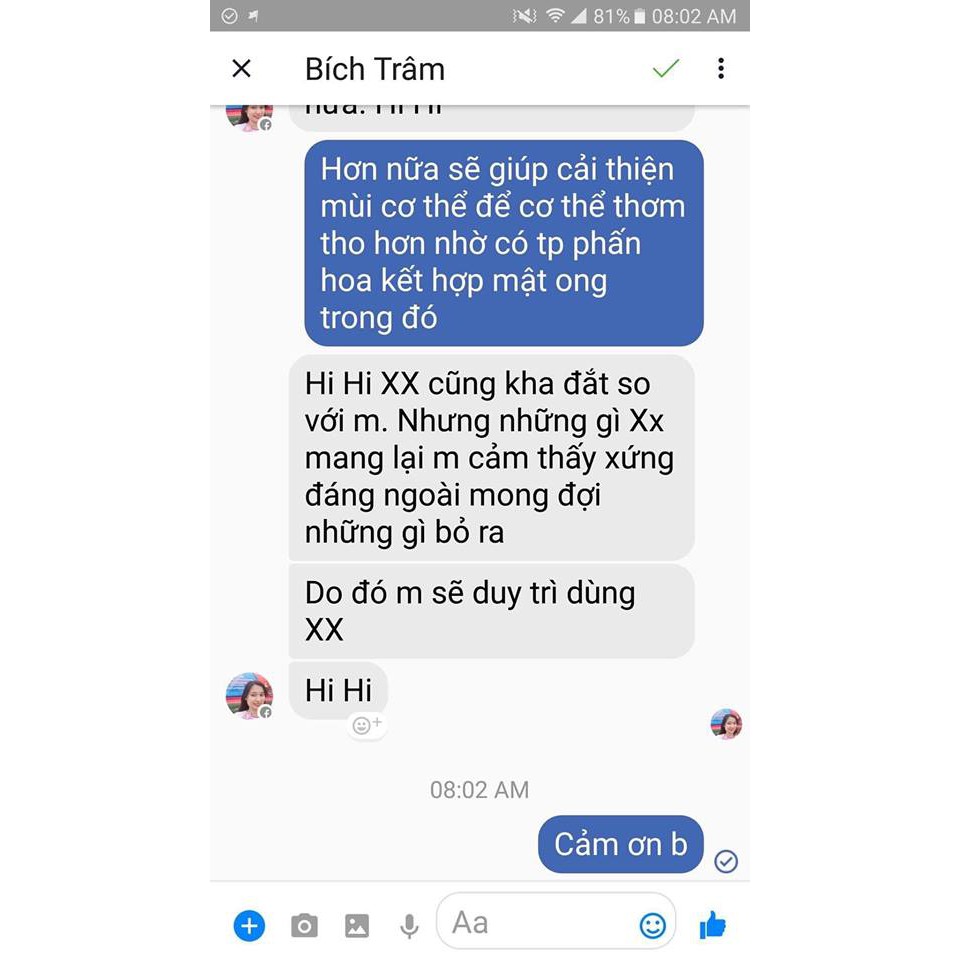The image size is (960, 960).
Task: Open the camera to take a photo
Action: click(304, 926)
